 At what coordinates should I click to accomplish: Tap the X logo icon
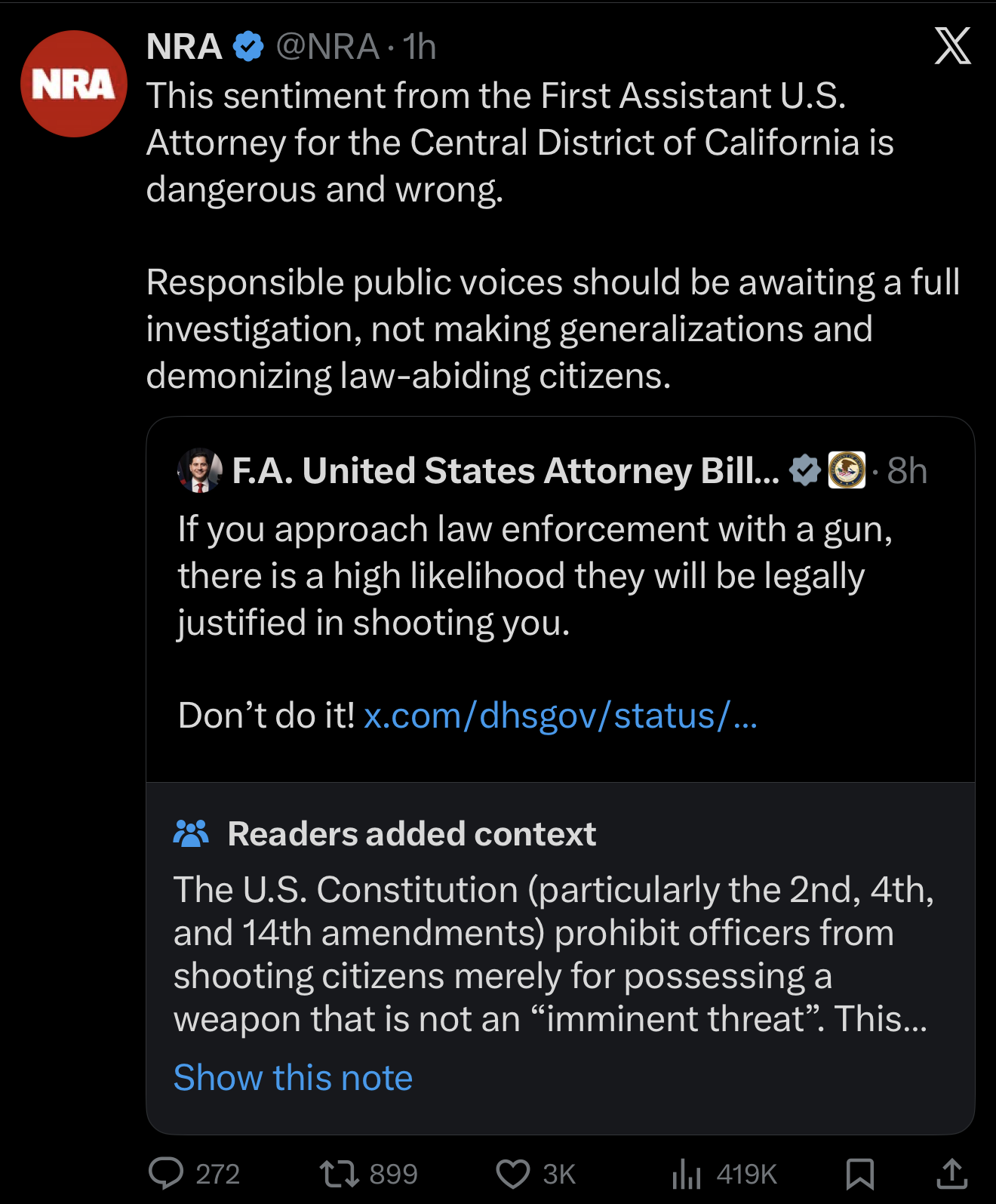[x=952, y=46]
